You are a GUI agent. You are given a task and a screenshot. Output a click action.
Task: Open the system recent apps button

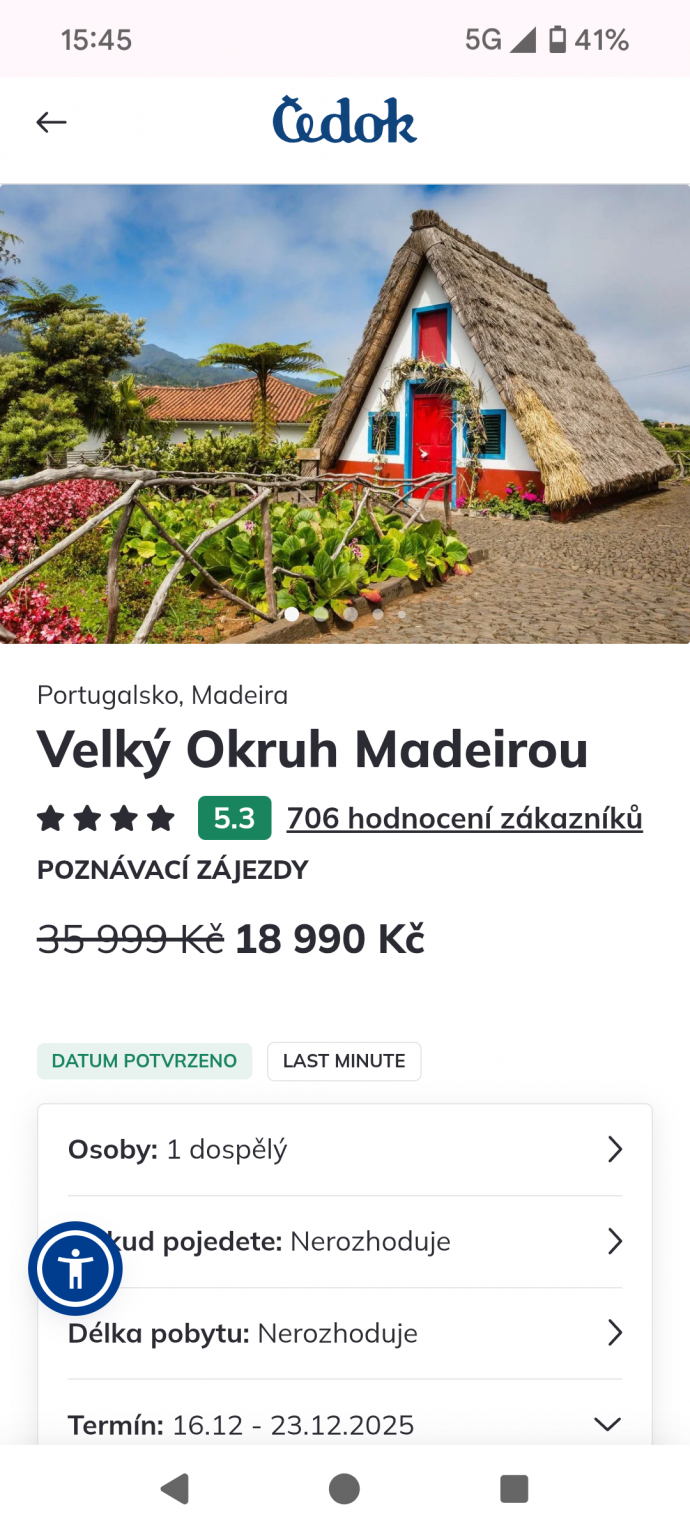pyautogui.click(x=514, y=1489)
